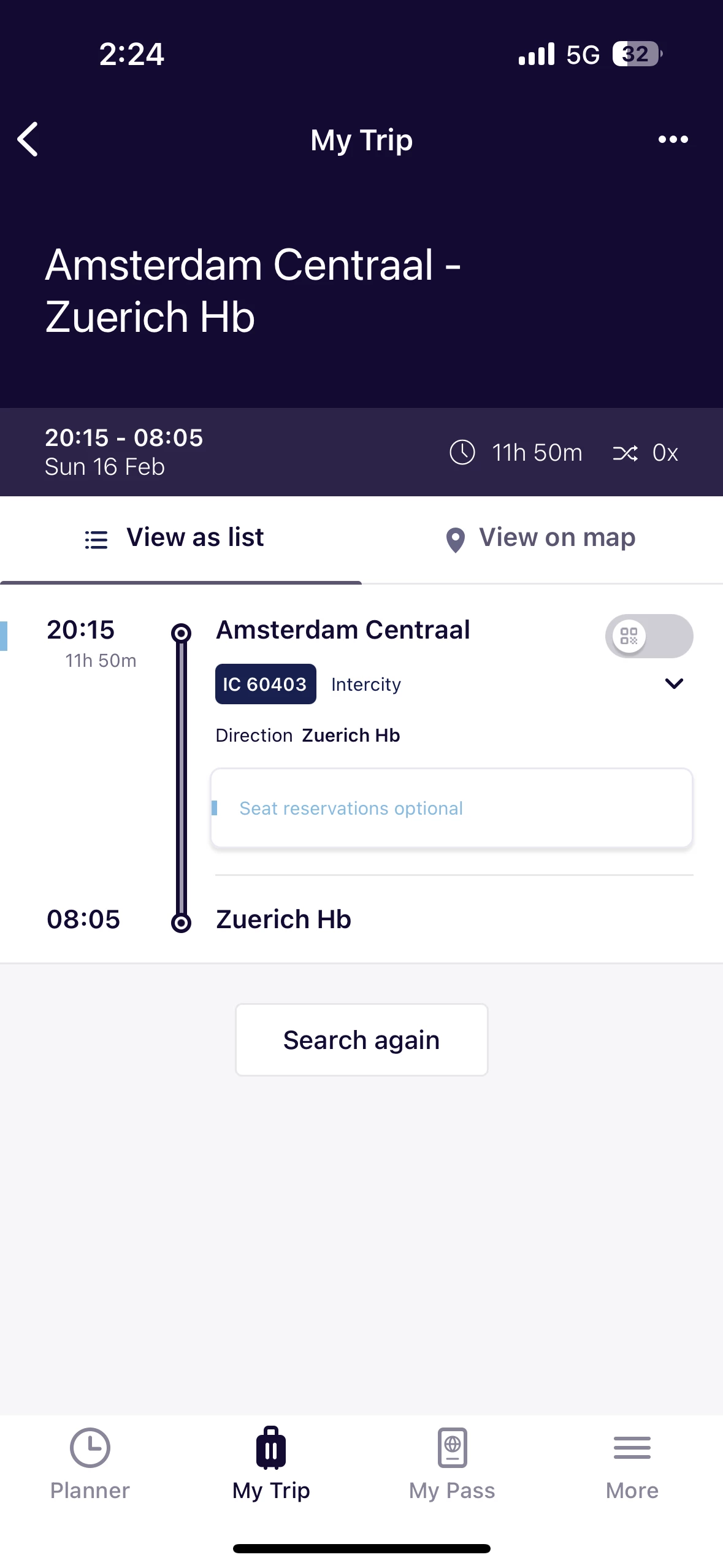Go to the My Pass tab
The width and height of the screenshot is (723, 1568).
point(452,1464)
